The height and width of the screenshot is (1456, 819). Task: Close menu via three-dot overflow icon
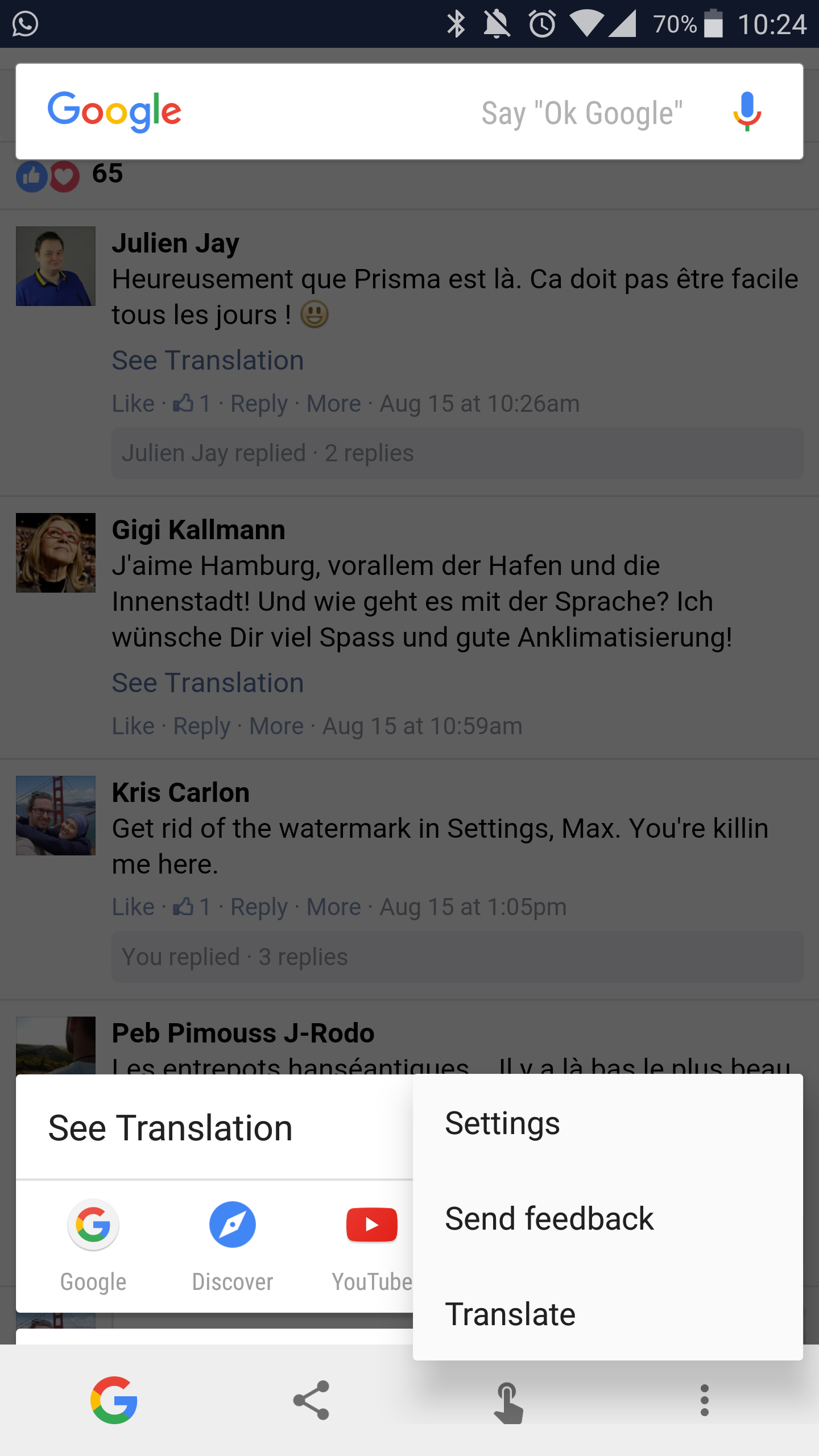[x=704, y=1400]
